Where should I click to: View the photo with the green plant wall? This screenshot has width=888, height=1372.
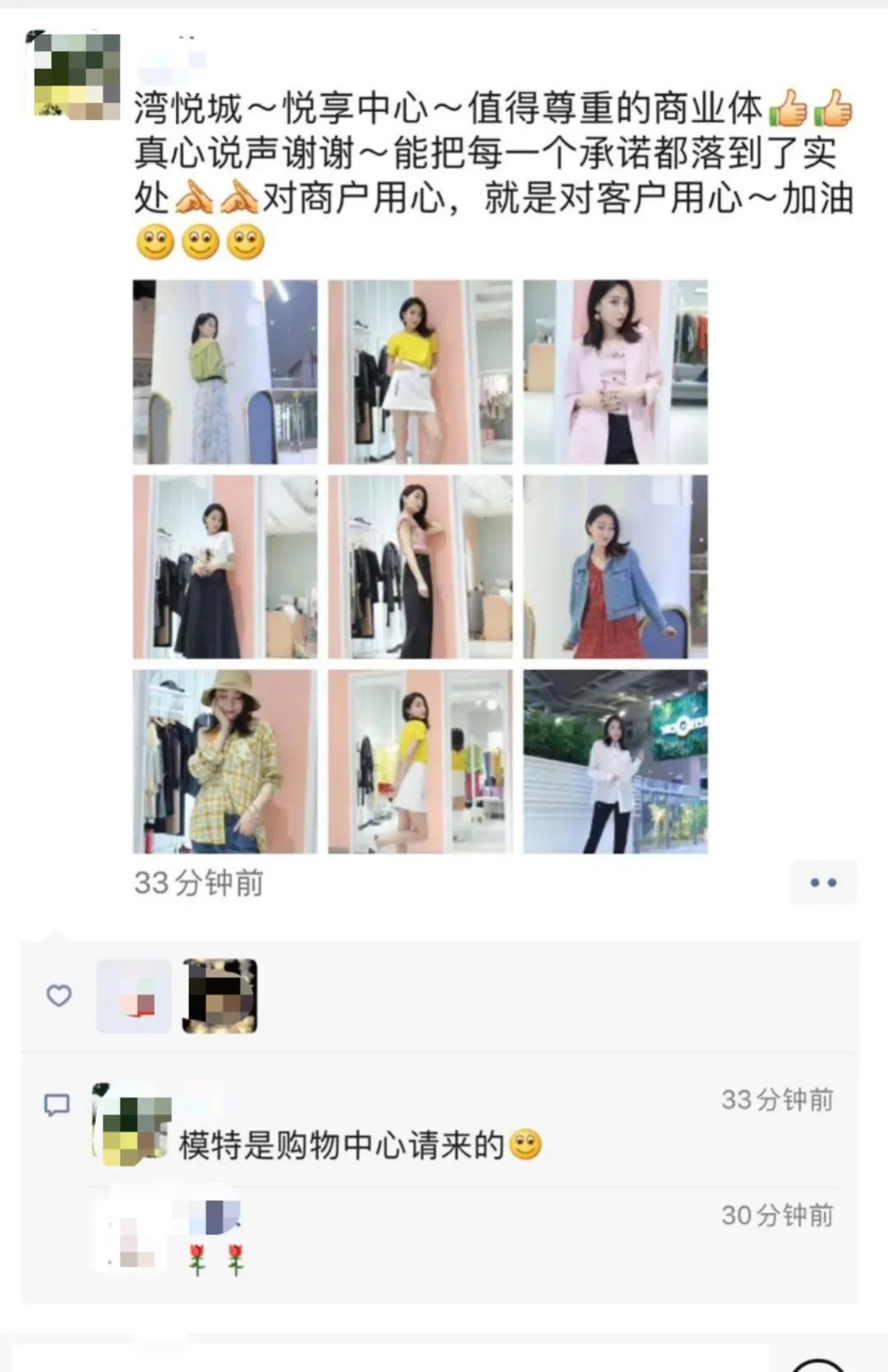click(615, 761)
